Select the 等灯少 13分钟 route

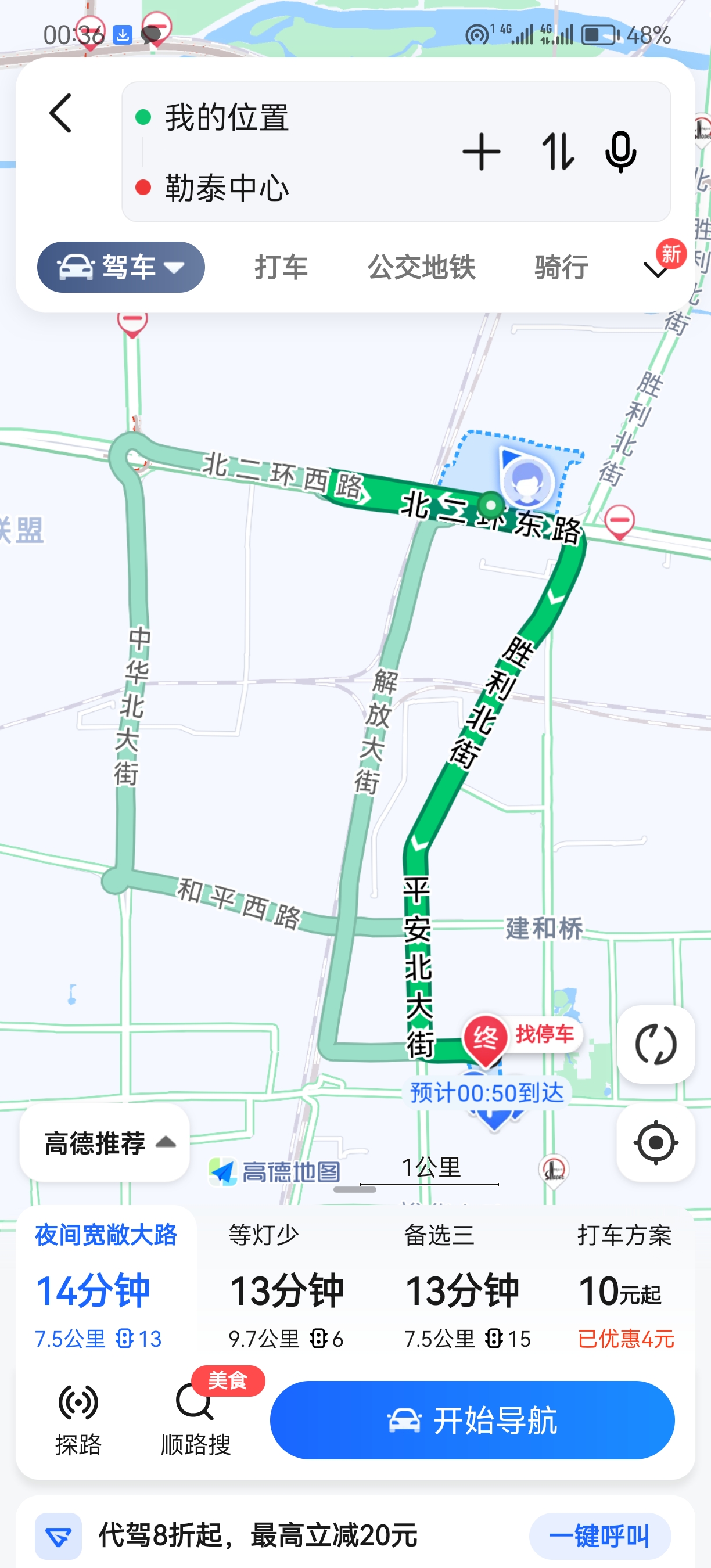pos(286,1288)
